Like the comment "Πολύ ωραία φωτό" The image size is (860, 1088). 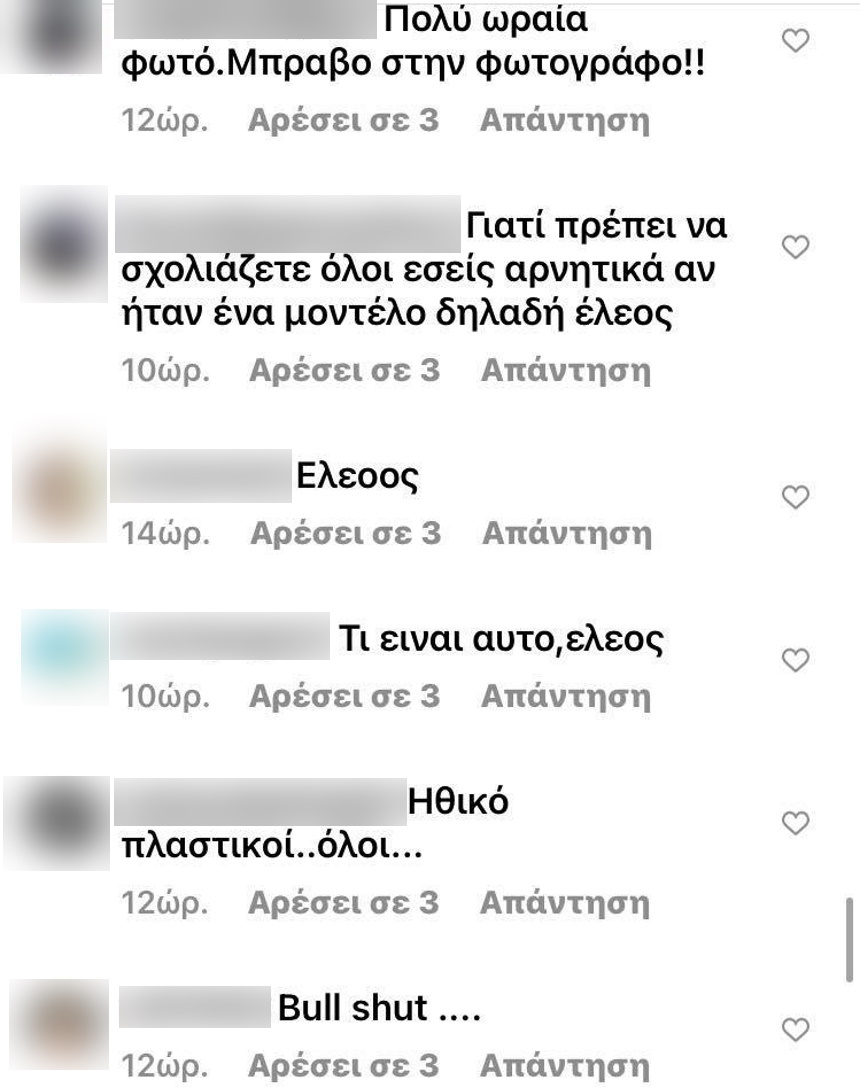pyautogui.click(x=795, y=41)
